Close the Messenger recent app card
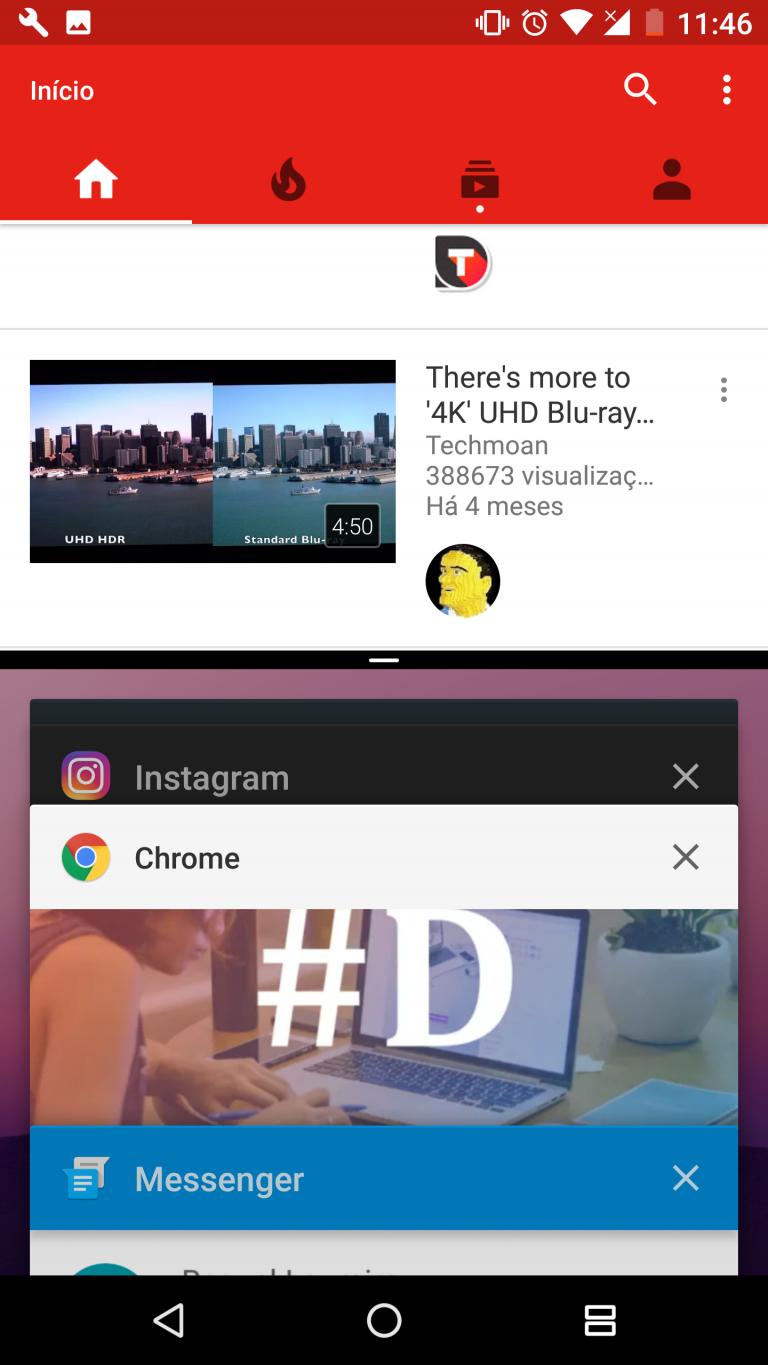 pos(686,1178)
